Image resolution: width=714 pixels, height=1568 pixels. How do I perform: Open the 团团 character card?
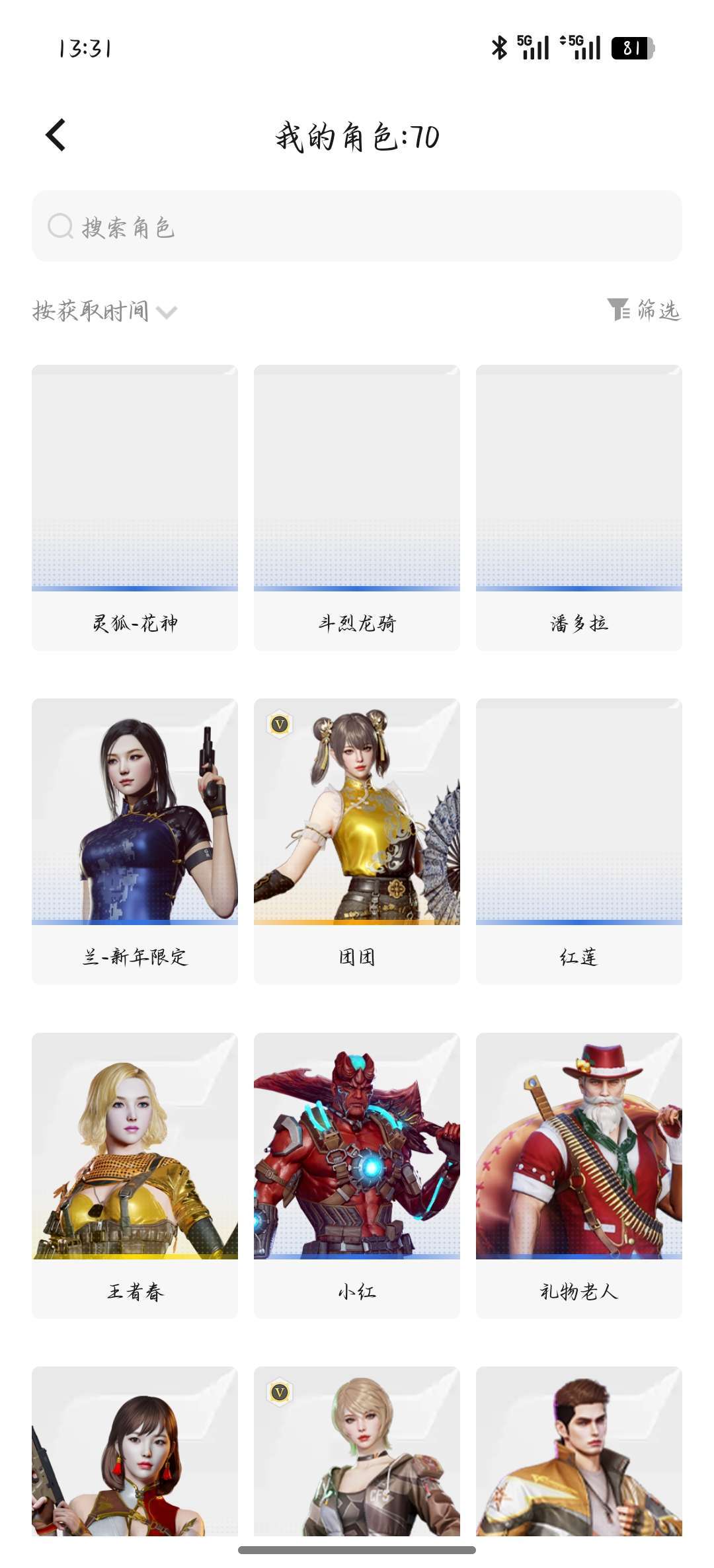pyautogui.click(x=357, y=841)
